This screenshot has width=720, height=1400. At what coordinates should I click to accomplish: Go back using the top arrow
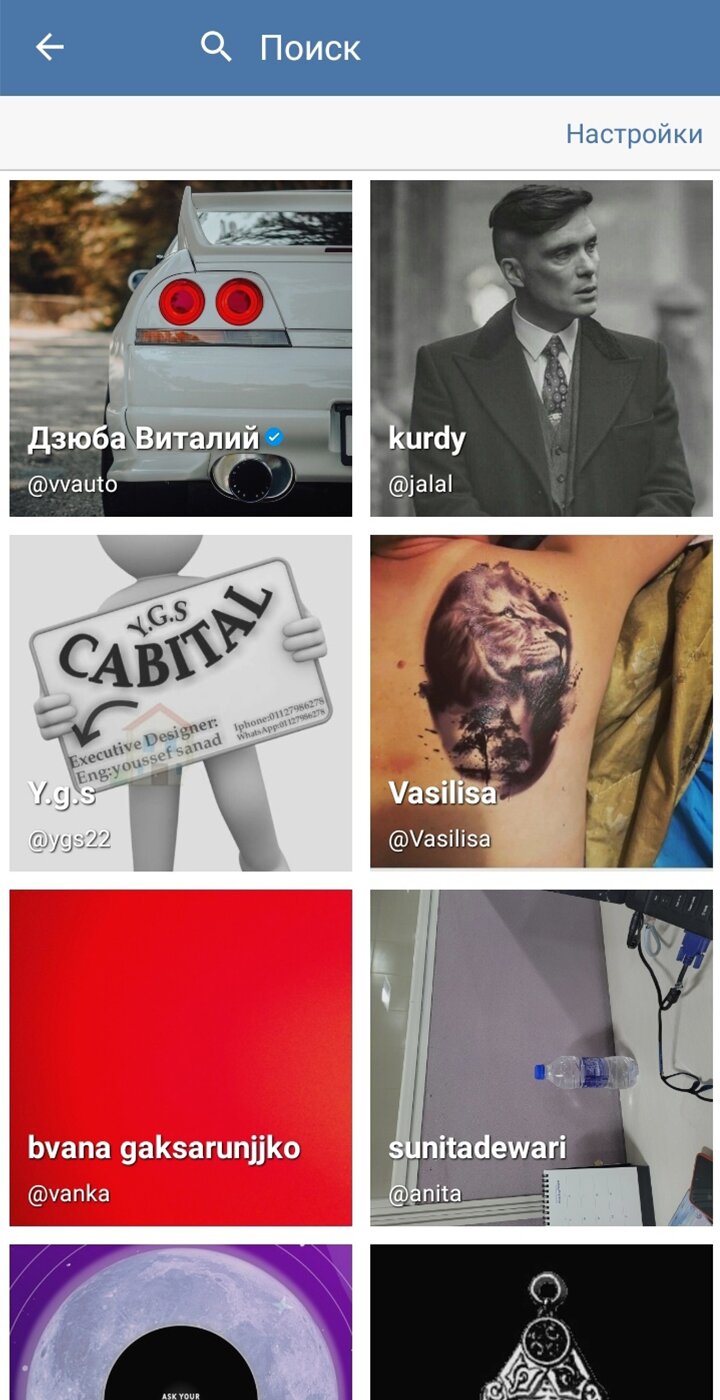[49, 47]
